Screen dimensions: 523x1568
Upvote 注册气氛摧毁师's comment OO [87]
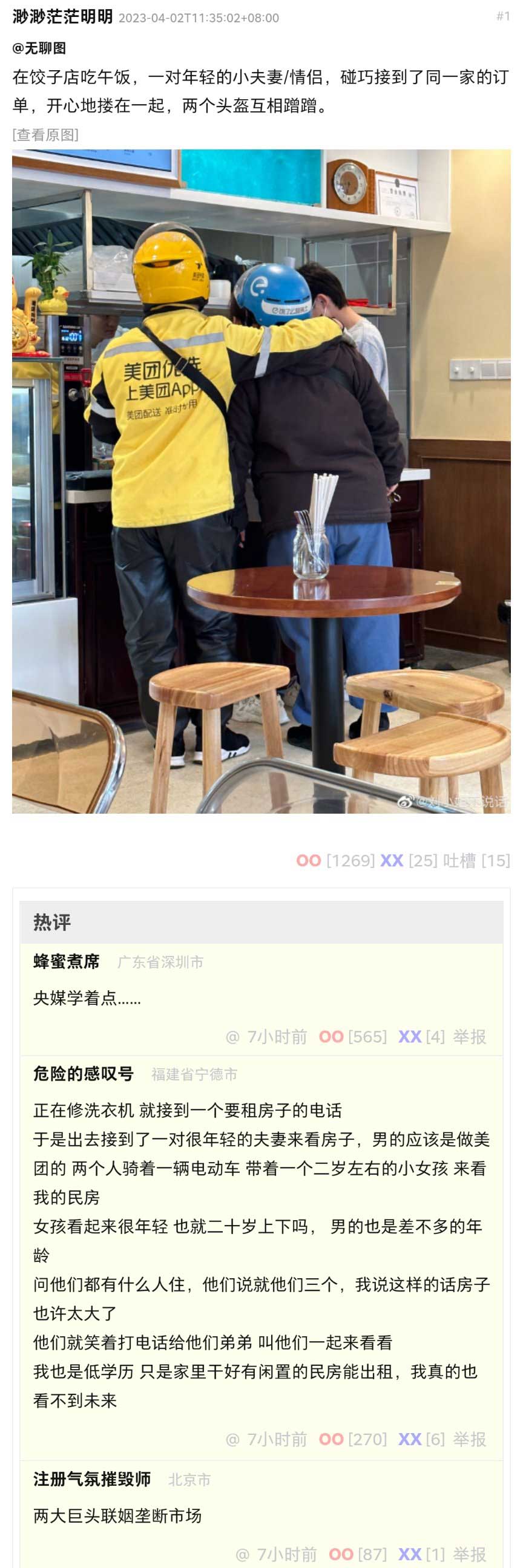pyautogui.click(x=340, y=1554)
